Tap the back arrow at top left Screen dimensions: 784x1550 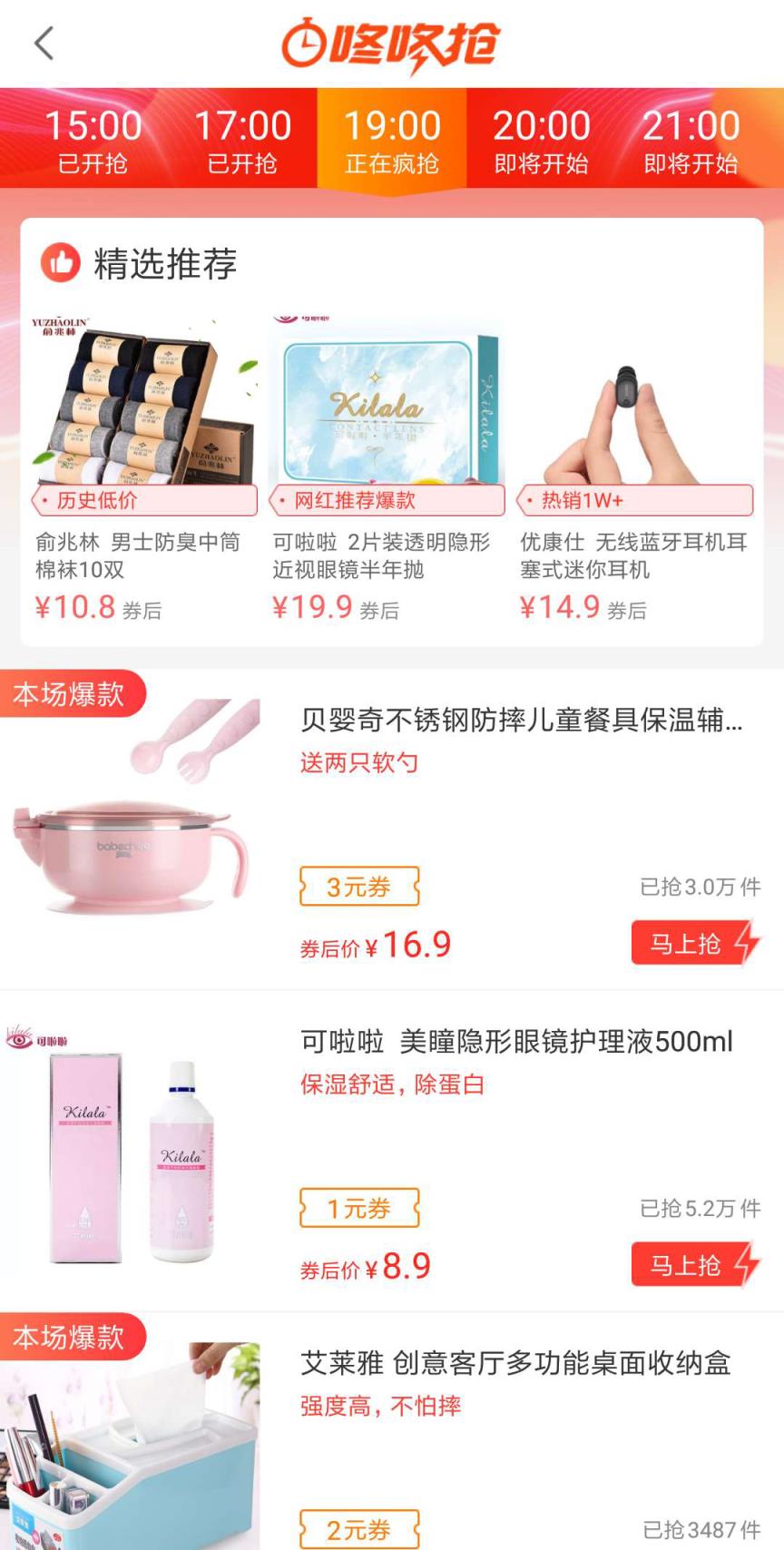(x=45, y=44)
